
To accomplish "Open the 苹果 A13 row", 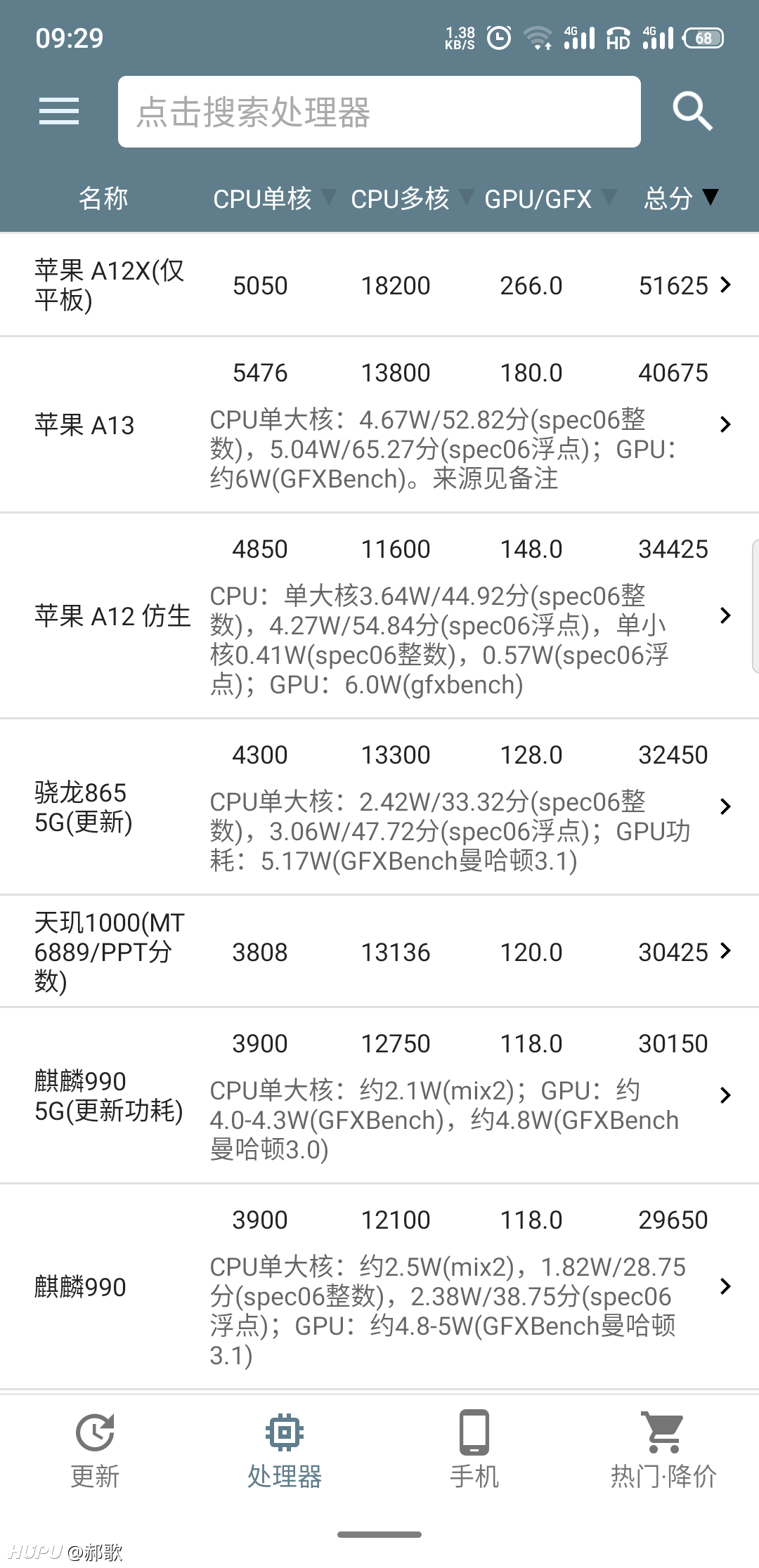I will [379, 425].
